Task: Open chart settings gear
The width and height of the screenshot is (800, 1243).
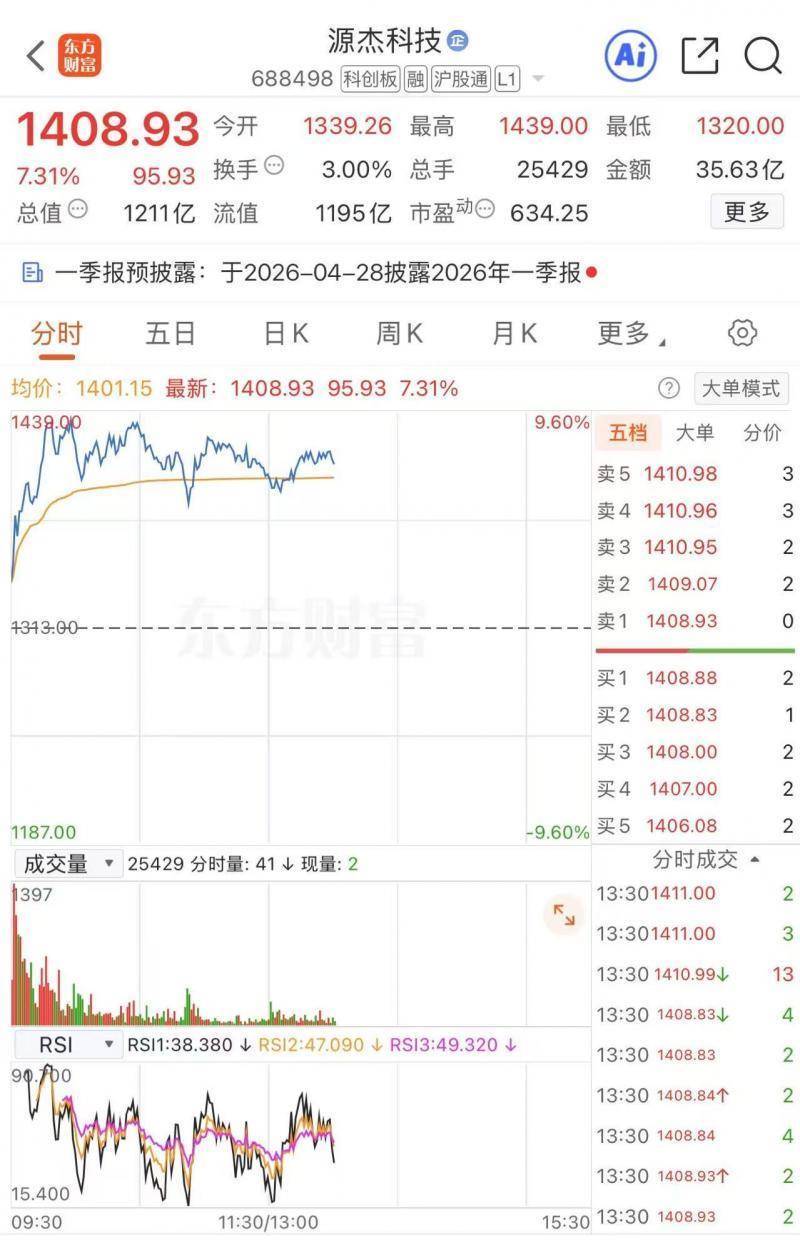Action: coord(742,334)
